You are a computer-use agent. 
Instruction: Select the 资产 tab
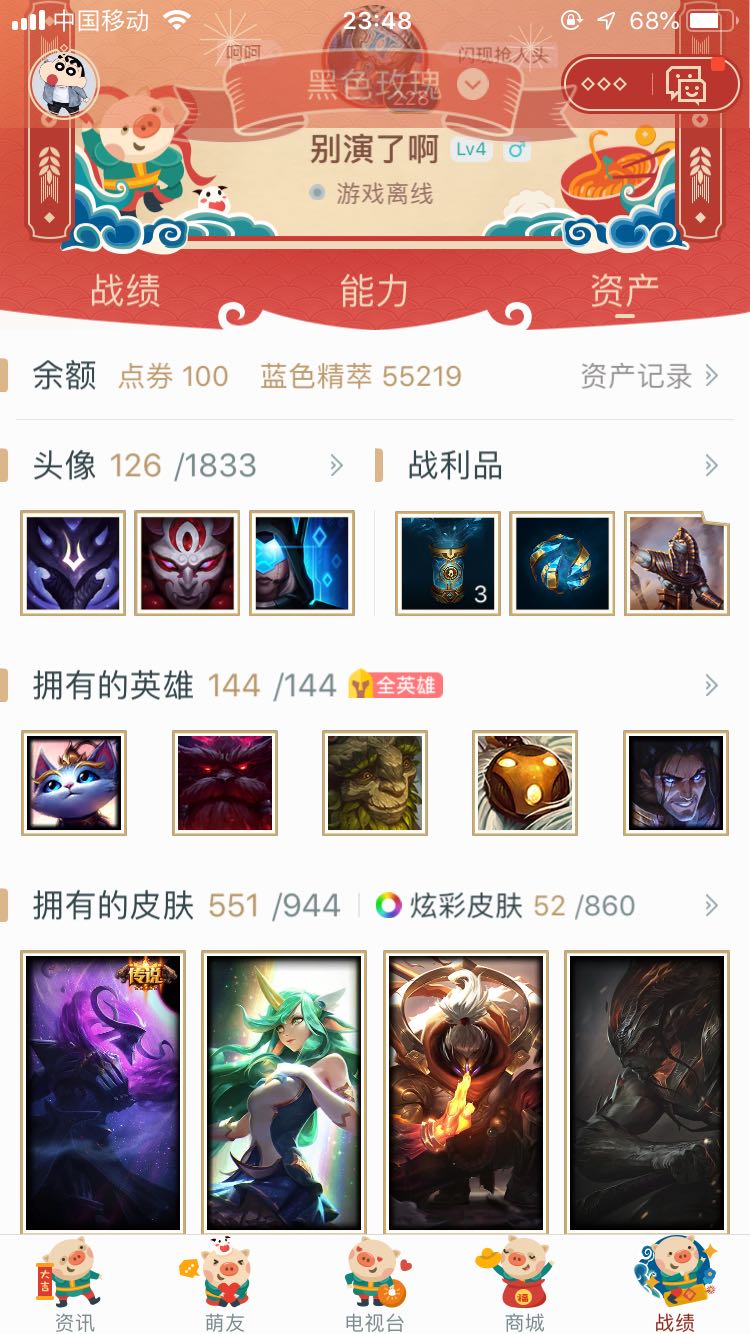(x=624, y=291)
